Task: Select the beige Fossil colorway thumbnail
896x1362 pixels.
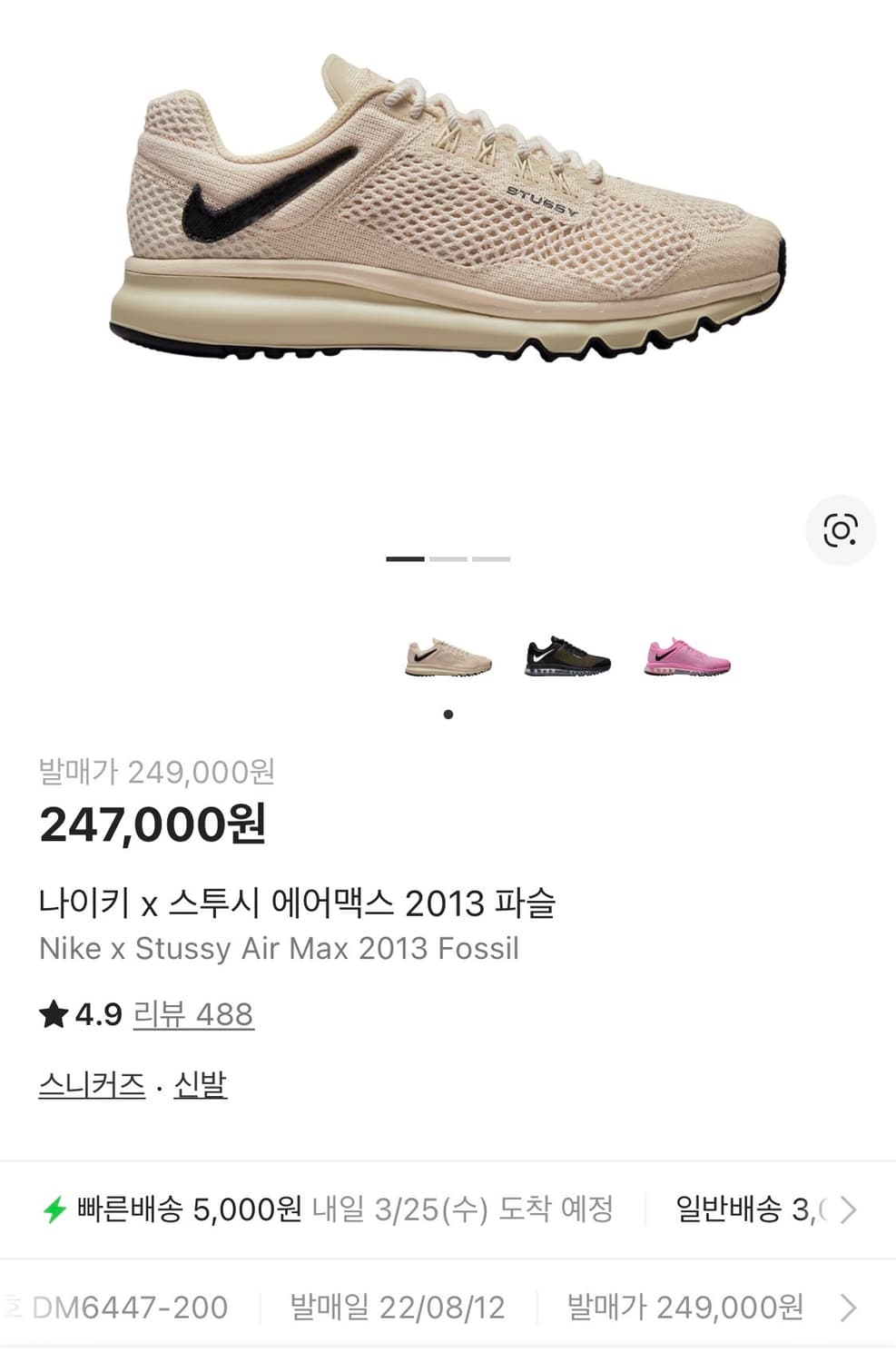Action: pyautogui.click(x=448, y=657)
